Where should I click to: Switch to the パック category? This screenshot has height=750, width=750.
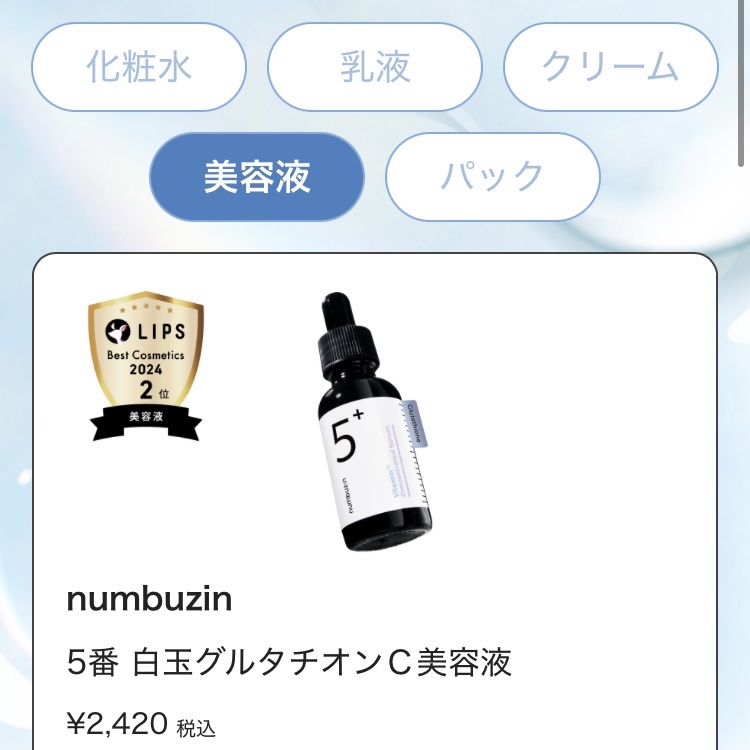pyautogui.click(x=492, y=177)
